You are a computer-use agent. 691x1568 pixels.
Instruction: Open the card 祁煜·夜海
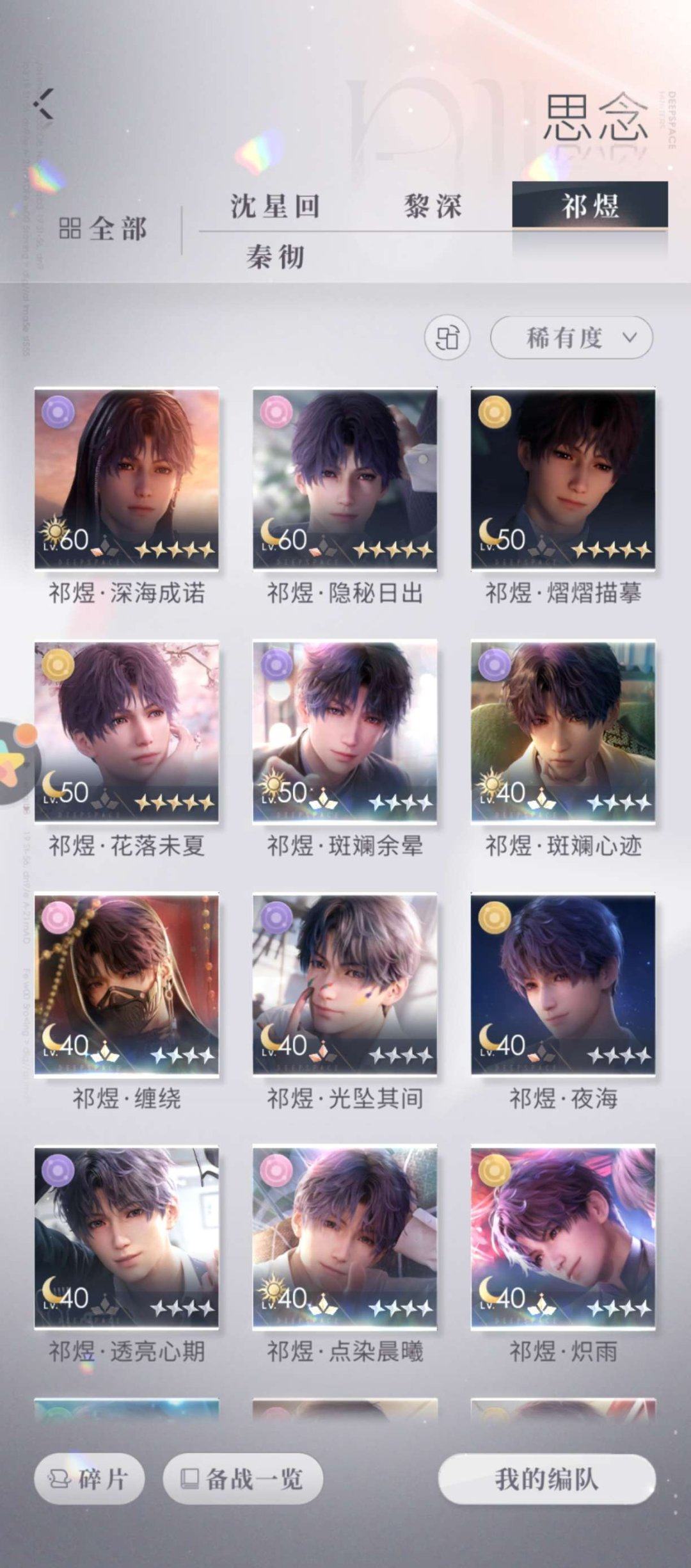pyautogui.click(x=563, y=985)
